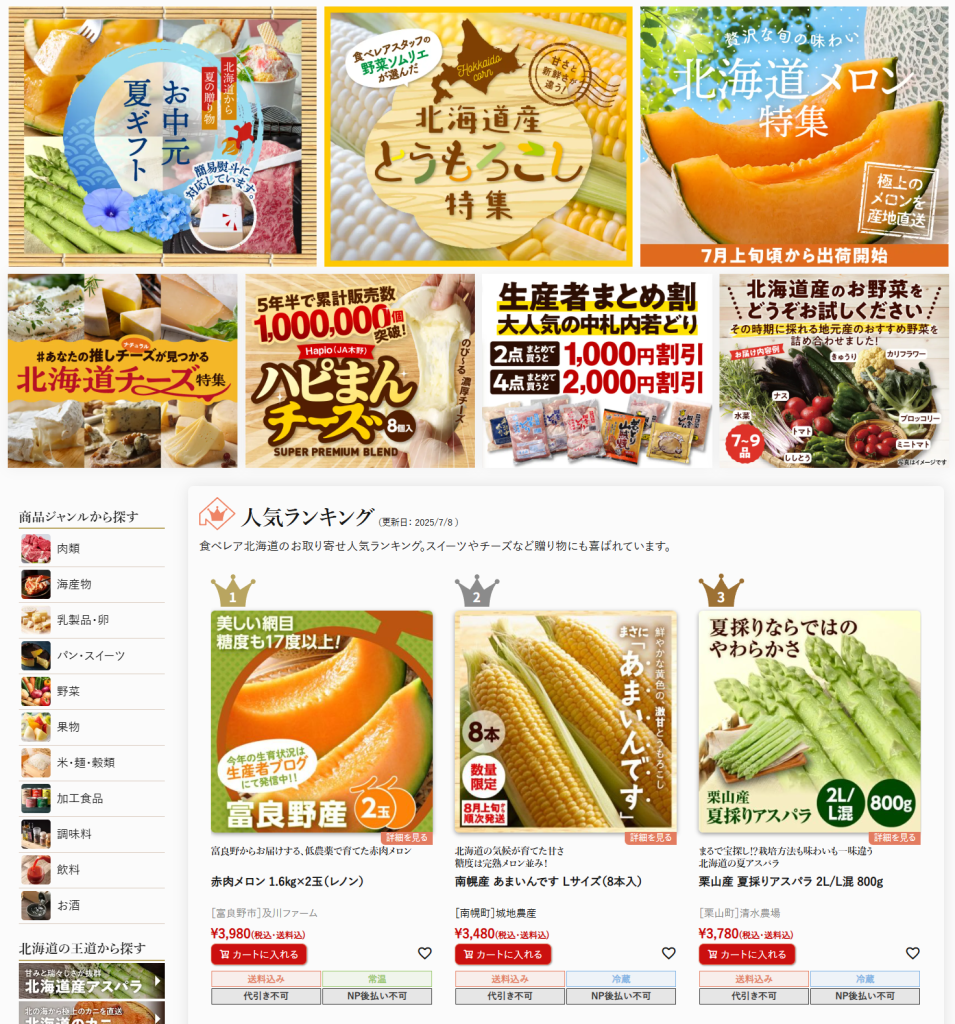Screen dimensions: 955x1024
Task: Favorite the 夏採りアスパラ product
Action: click(x=912, y=953)
